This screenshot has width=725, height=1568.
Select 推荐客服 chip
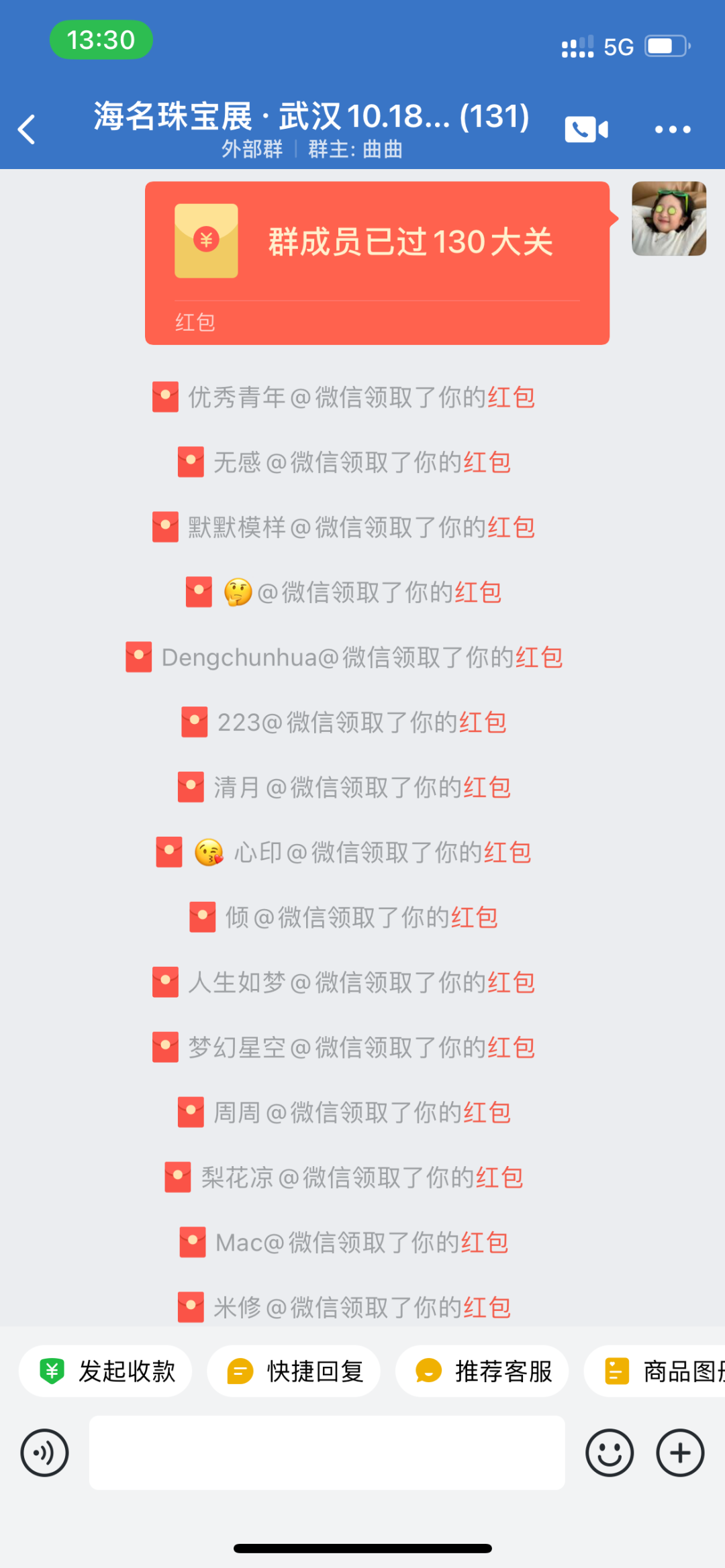click(482, 1371)
